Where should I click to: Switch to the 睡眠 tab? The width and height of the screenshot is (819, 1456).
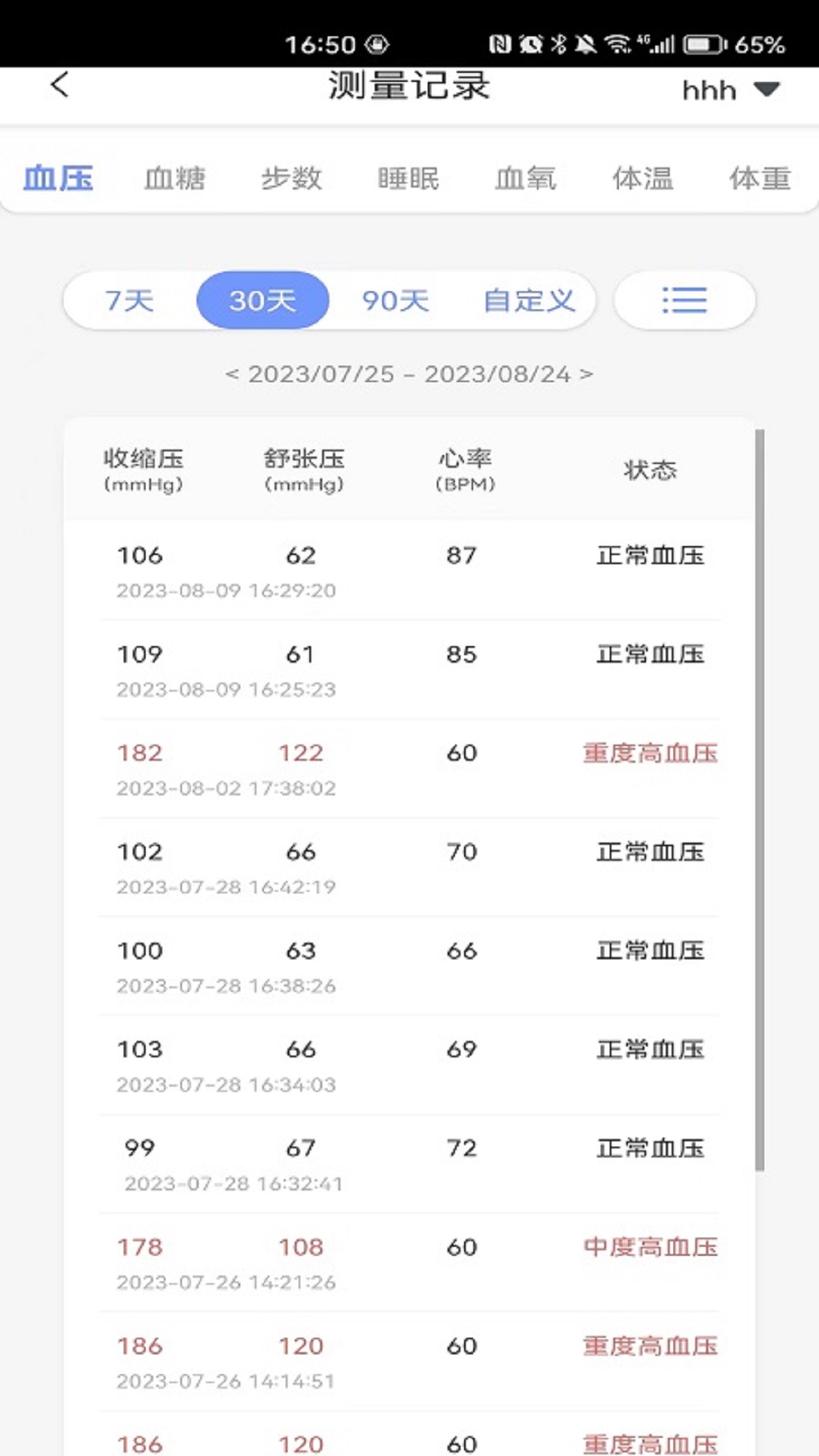click(409, 178)
